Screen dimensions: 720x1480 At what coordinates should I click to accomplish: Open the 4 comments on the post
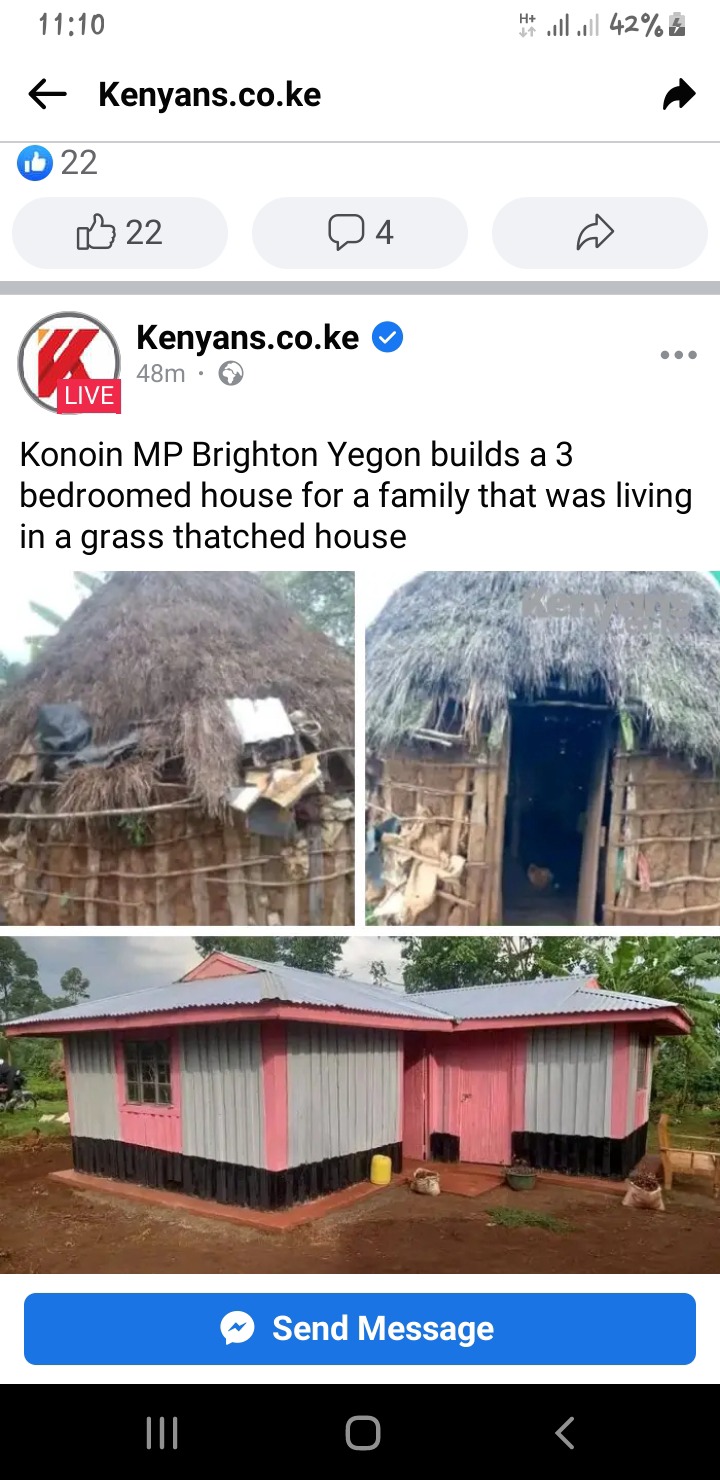360,233
